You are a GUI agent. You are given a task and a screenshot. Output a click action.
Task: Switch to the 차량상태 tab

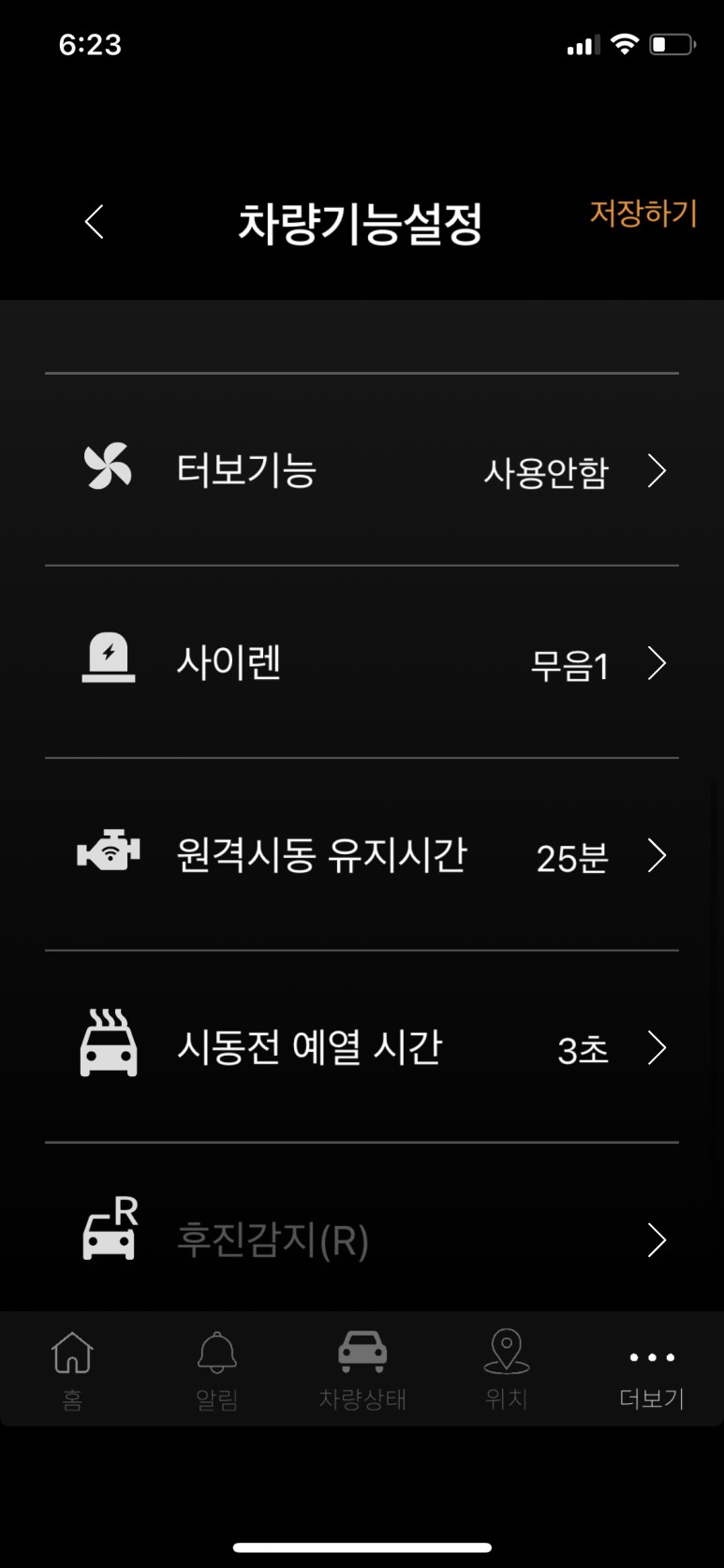[362, 1368]
